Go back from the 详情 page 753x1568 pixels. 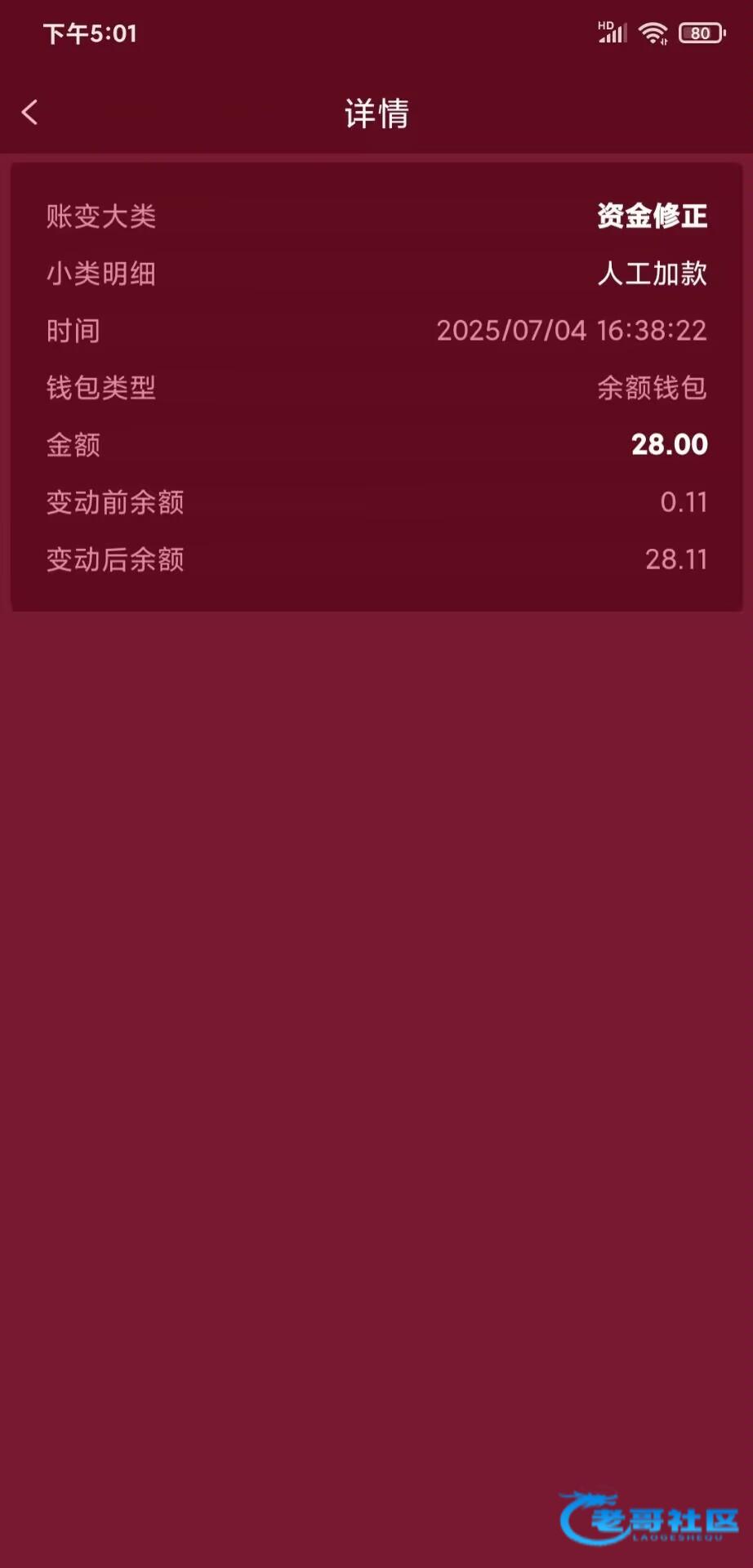(30, 113)
